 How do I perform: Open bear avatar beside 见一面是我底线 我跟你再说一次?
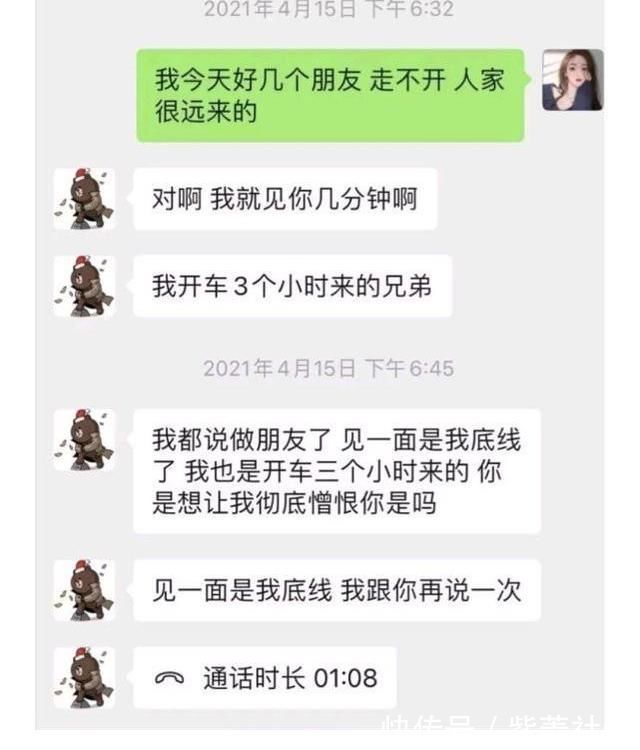tap(84, 590)
